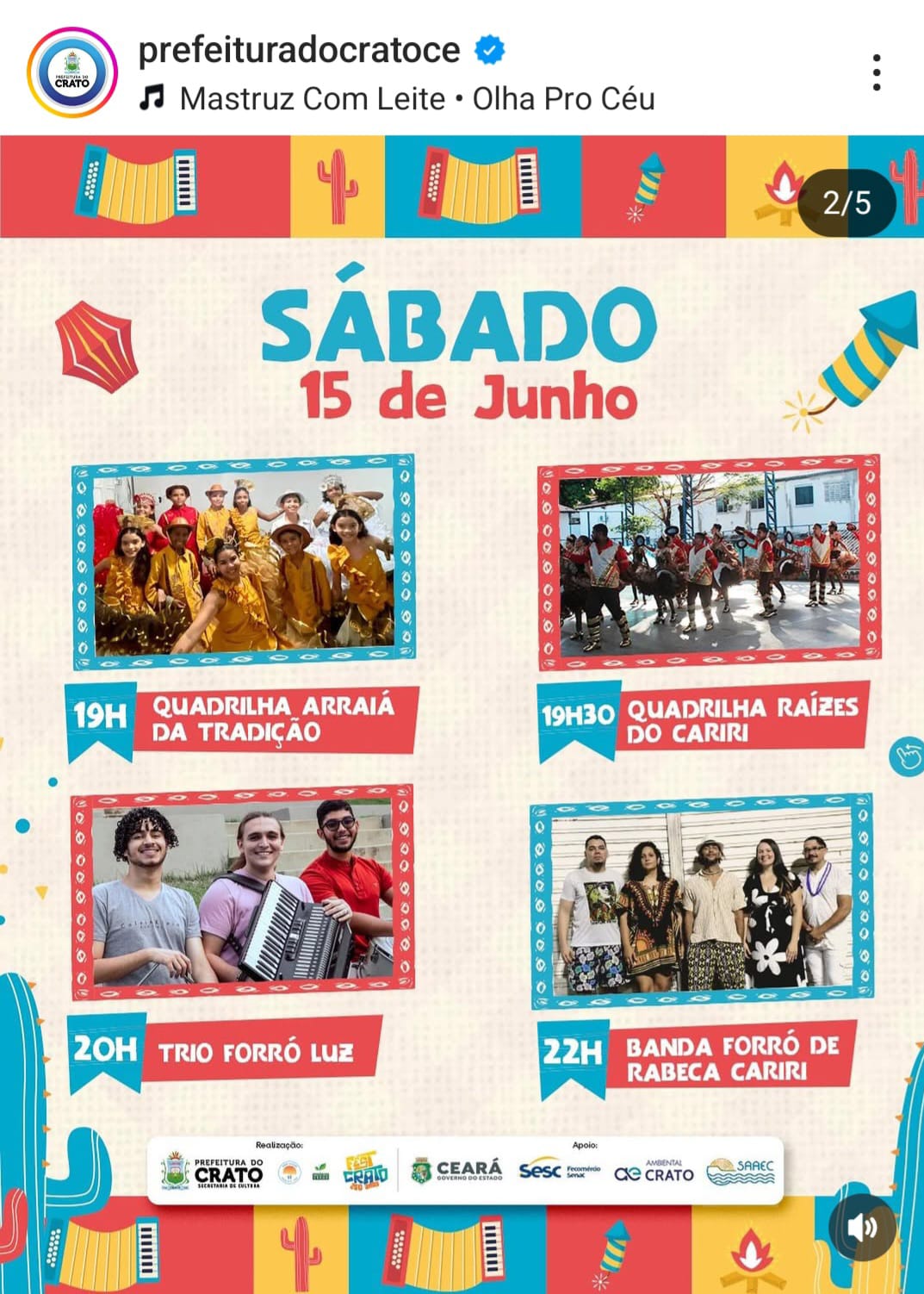Screen dimensions: 924x1294
Task: Open prefeituradocratoce profile picture story
Action: click(72, 72)
